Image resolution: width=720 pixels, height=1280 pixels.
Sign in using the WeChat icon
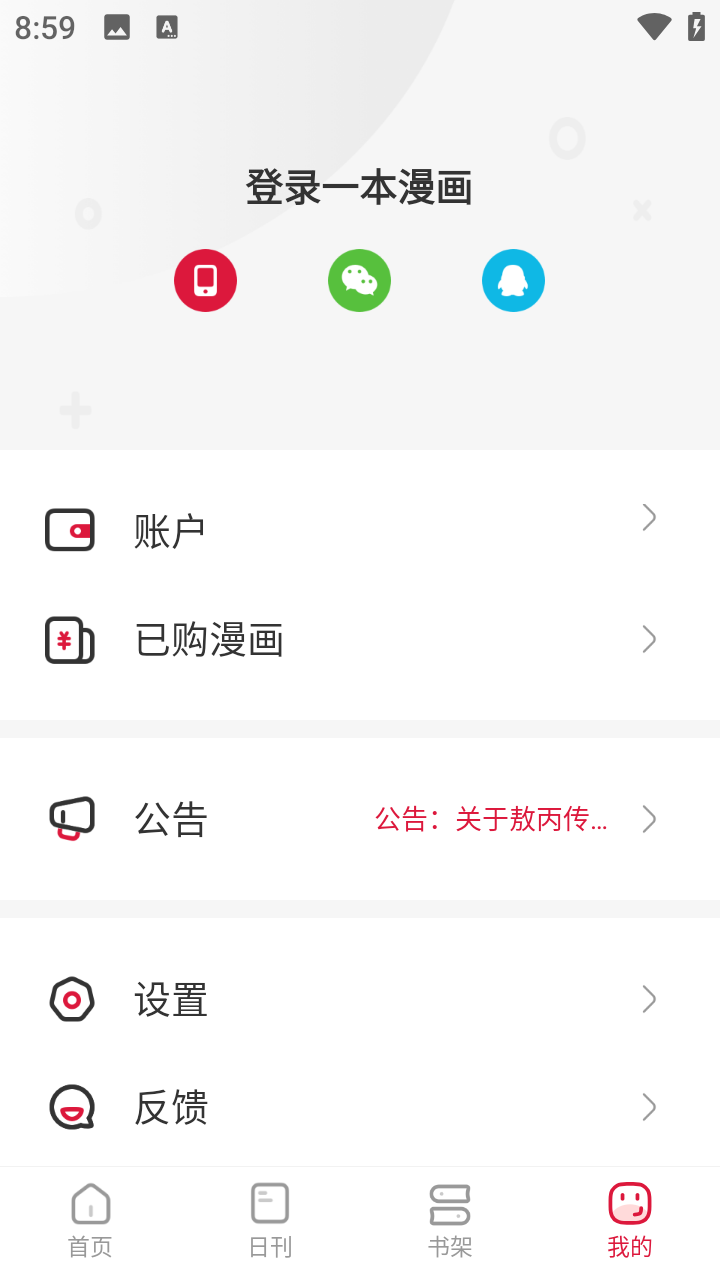tap(359, 280)
